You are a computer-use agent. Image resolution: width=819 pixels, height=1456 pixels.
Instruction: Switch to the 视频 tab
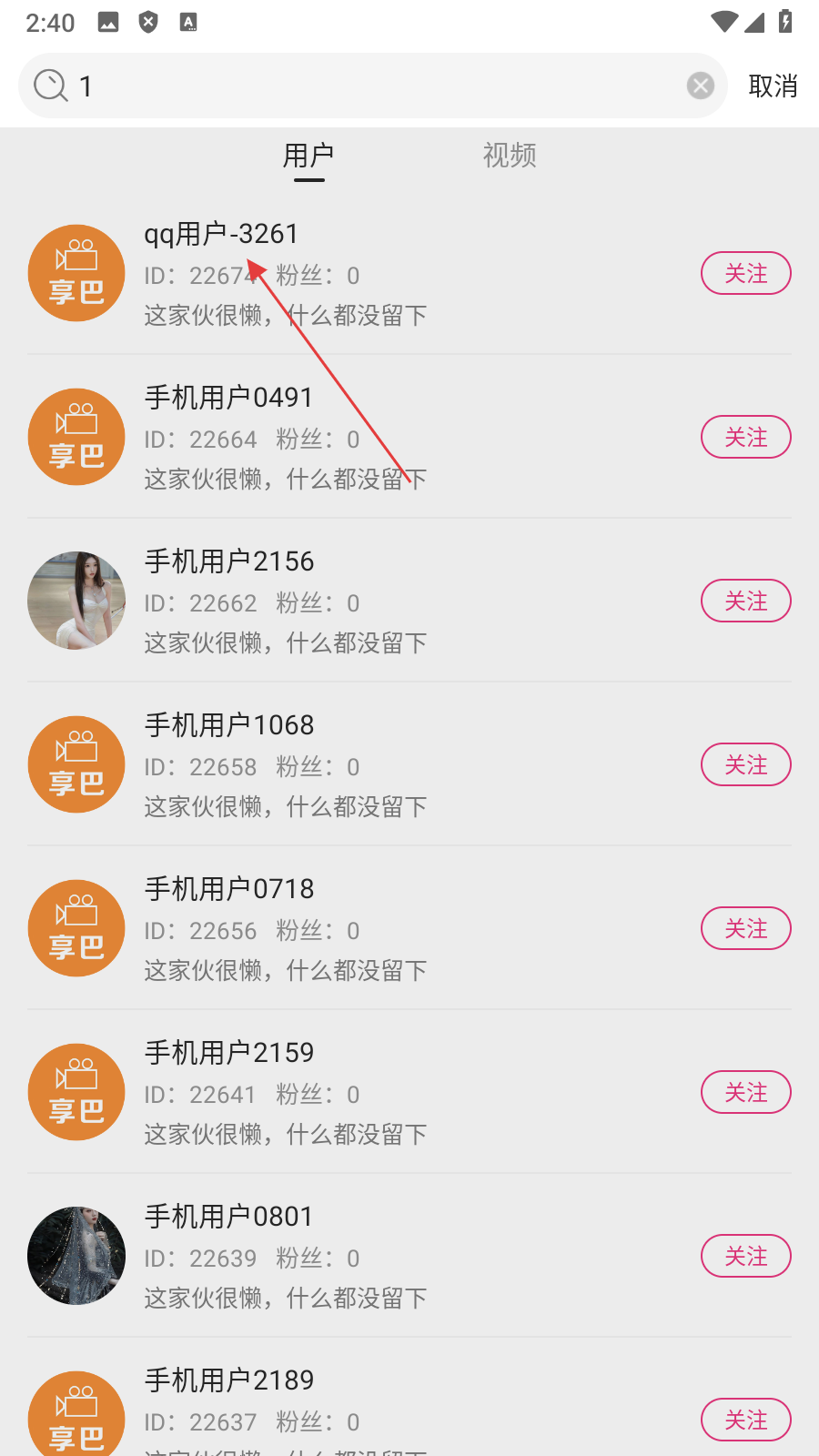click(x=509, y=156)
